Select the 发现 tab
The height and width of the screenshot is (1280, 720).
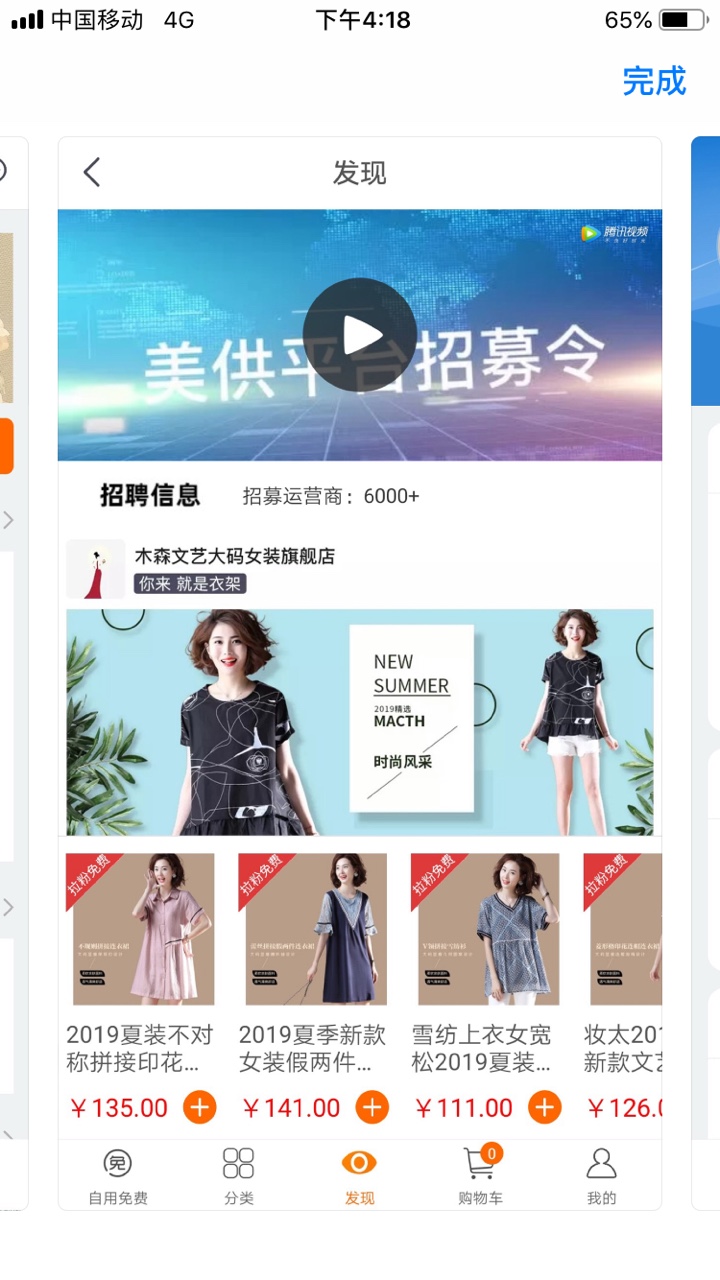point(359,1175)
